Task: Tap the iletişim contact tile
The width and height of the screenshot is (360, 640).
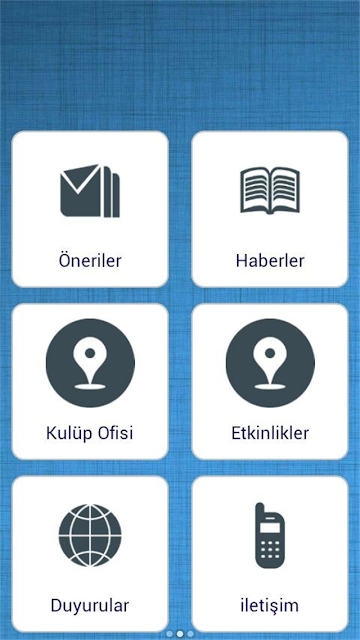Action: coord(270,554)
